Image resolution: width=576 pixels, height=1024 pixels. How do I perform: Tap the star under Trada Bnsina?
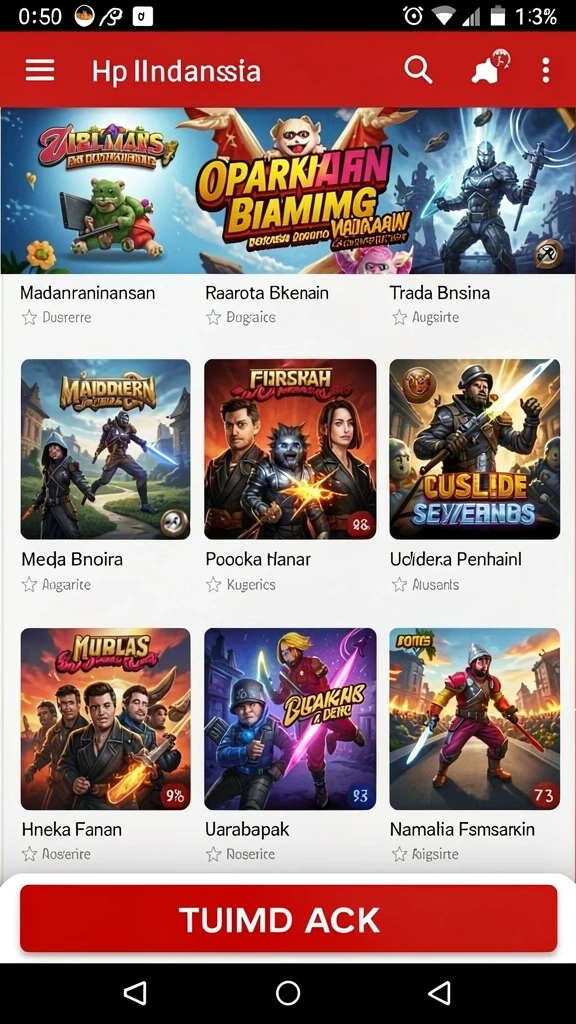click(399, 318)
